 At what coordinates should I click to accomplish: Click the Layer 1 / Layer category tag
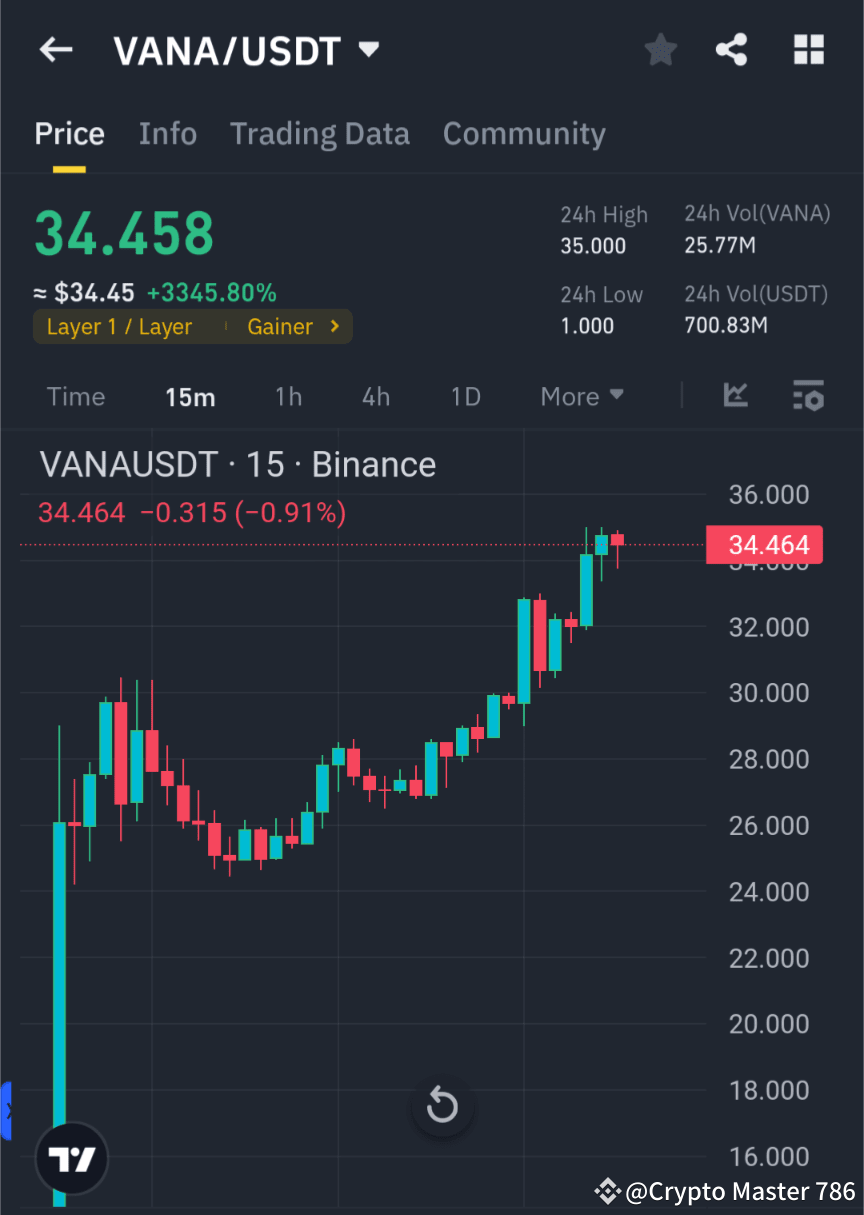click(x=120, y=326)
